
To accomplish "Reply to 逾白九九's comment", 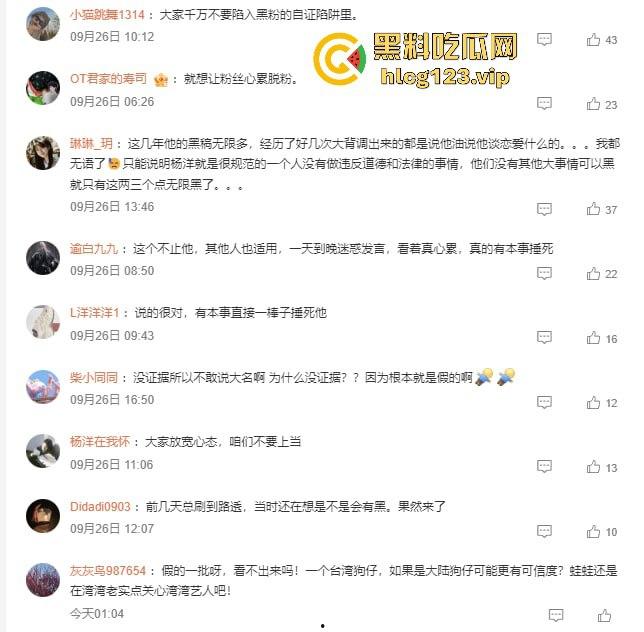I will coord(544,273).
